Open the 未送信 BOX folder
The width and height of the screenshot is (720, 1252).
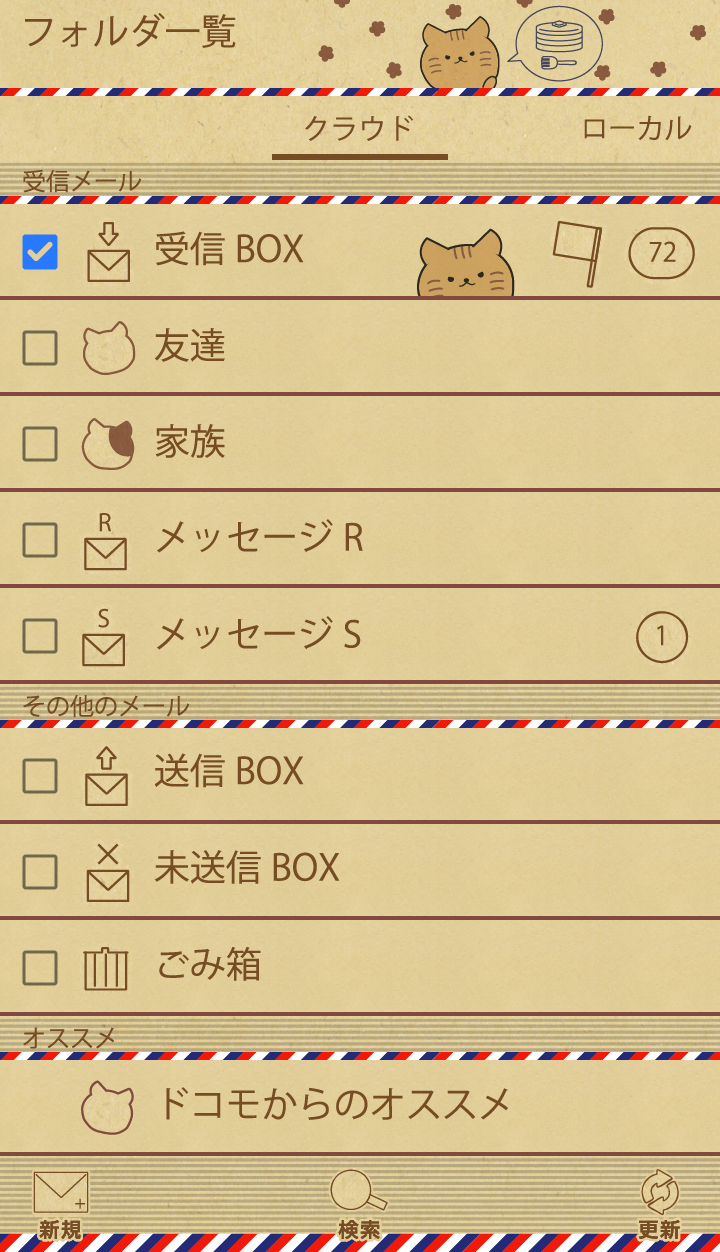tap(247, 868)
